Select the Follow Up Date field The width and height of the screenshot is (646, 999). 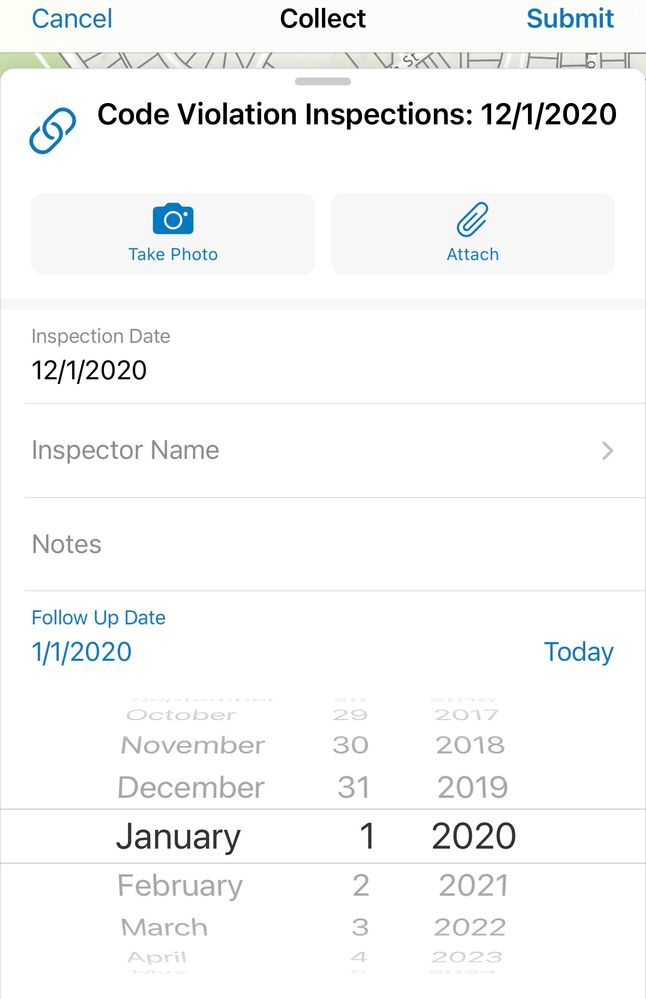(82, 652)
